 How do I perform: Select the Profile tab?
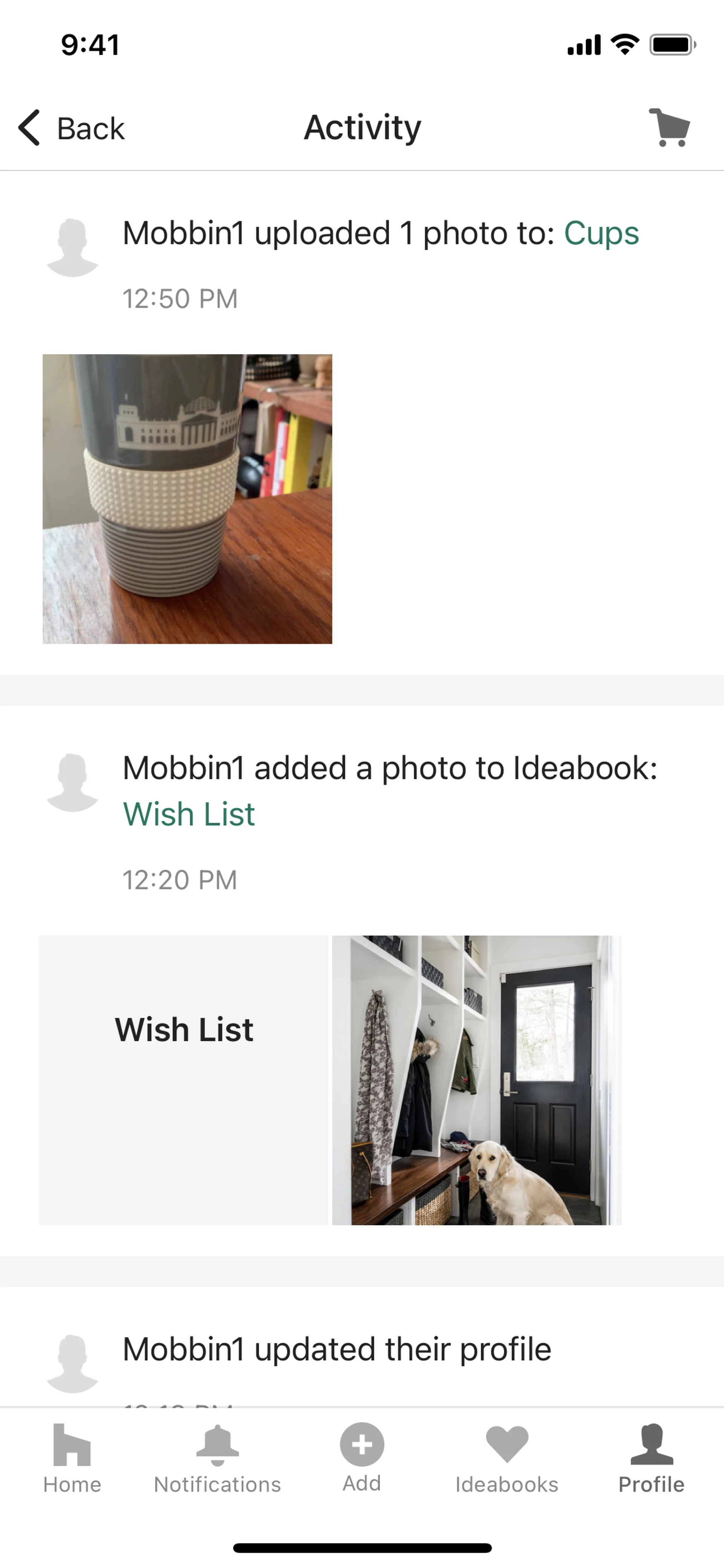pos(651,1459)
